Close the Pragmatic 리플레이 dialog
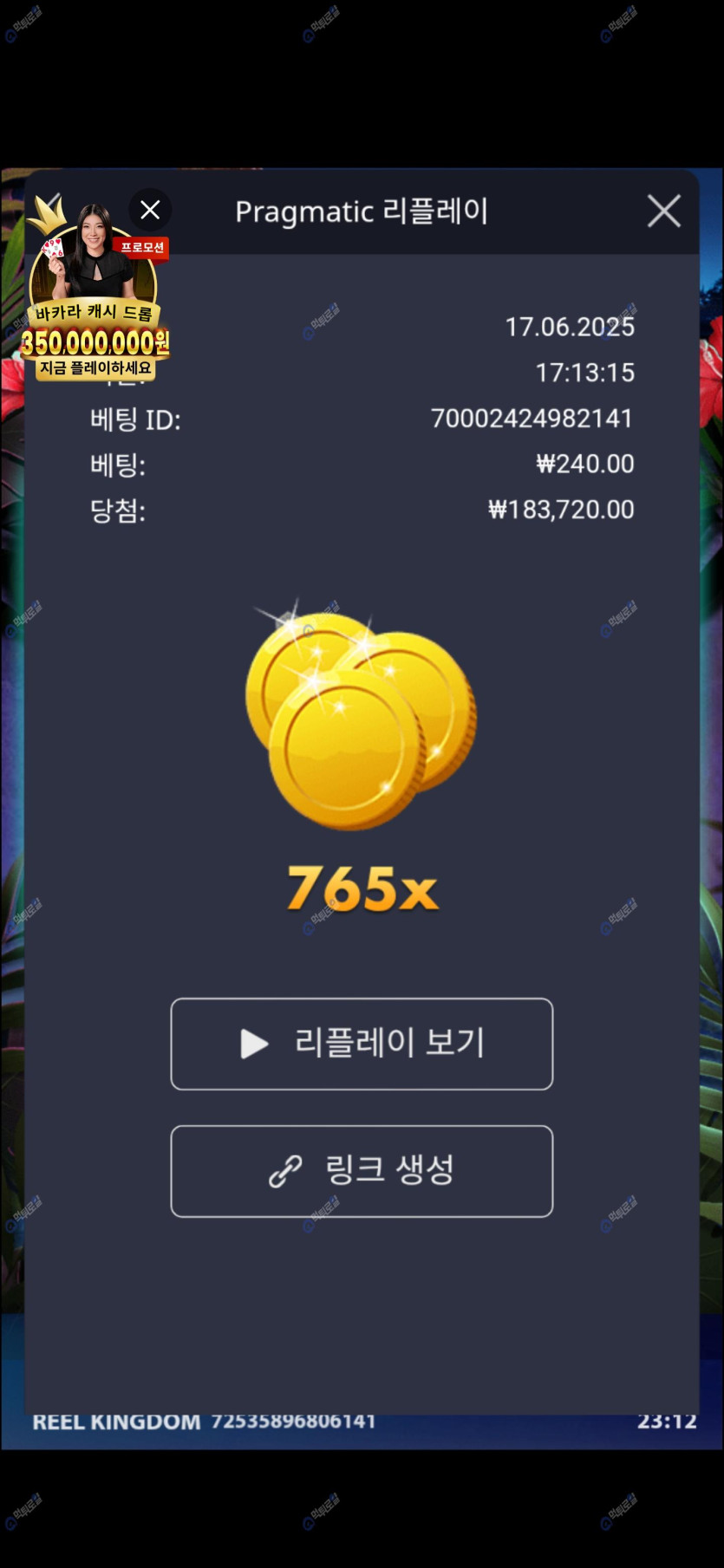 click(x=663, y=211)
